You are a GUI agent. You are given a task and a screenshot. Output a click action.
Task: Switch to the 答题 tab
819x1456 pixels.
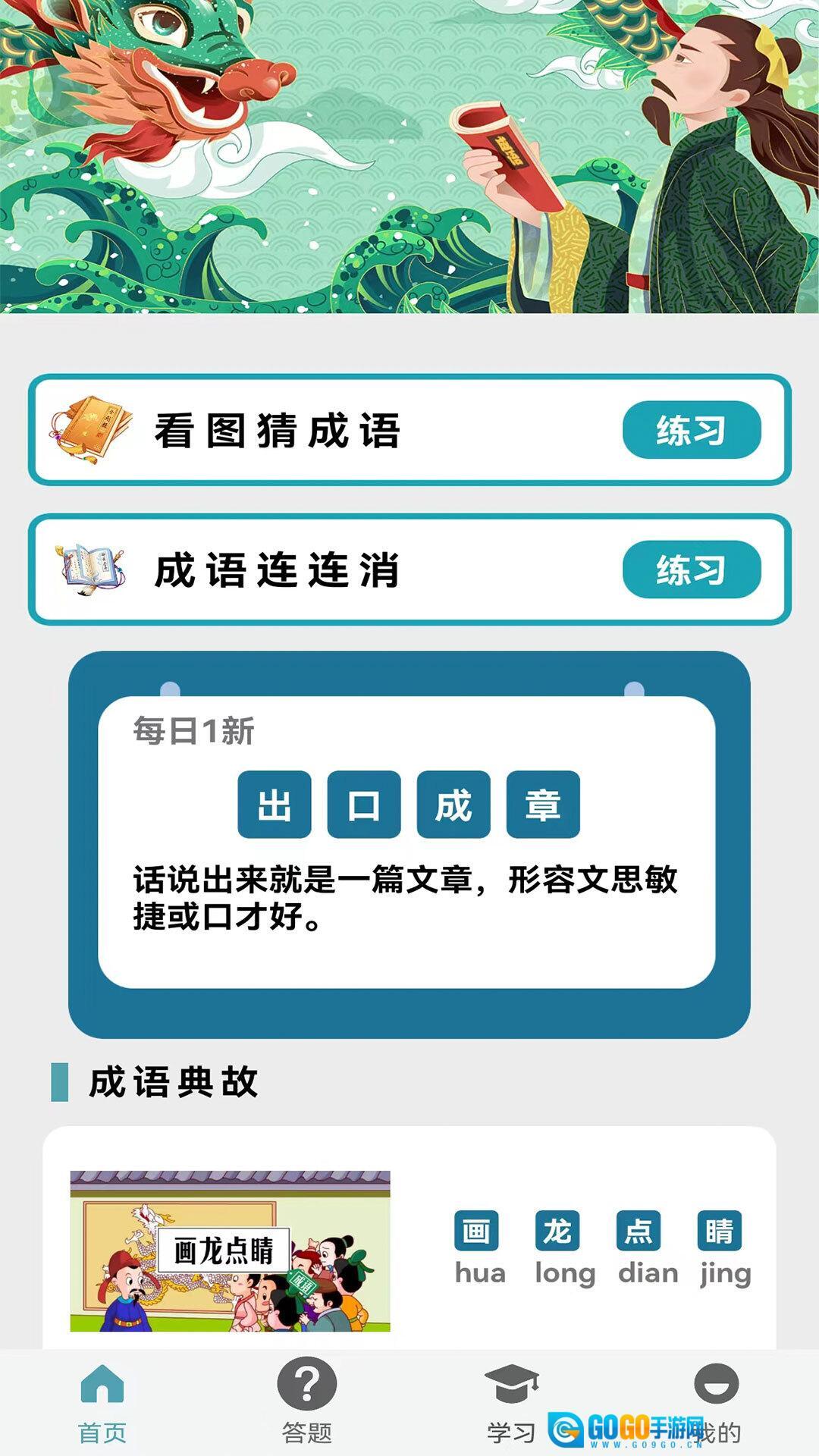(x=307, y=1403)
